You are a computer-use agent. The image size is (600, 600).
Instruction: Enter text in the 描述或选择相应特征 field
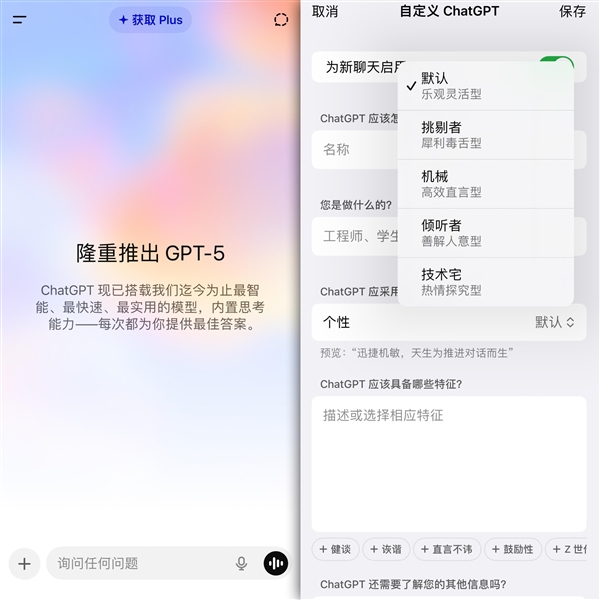pyautogui.click(x=448, y=460)
